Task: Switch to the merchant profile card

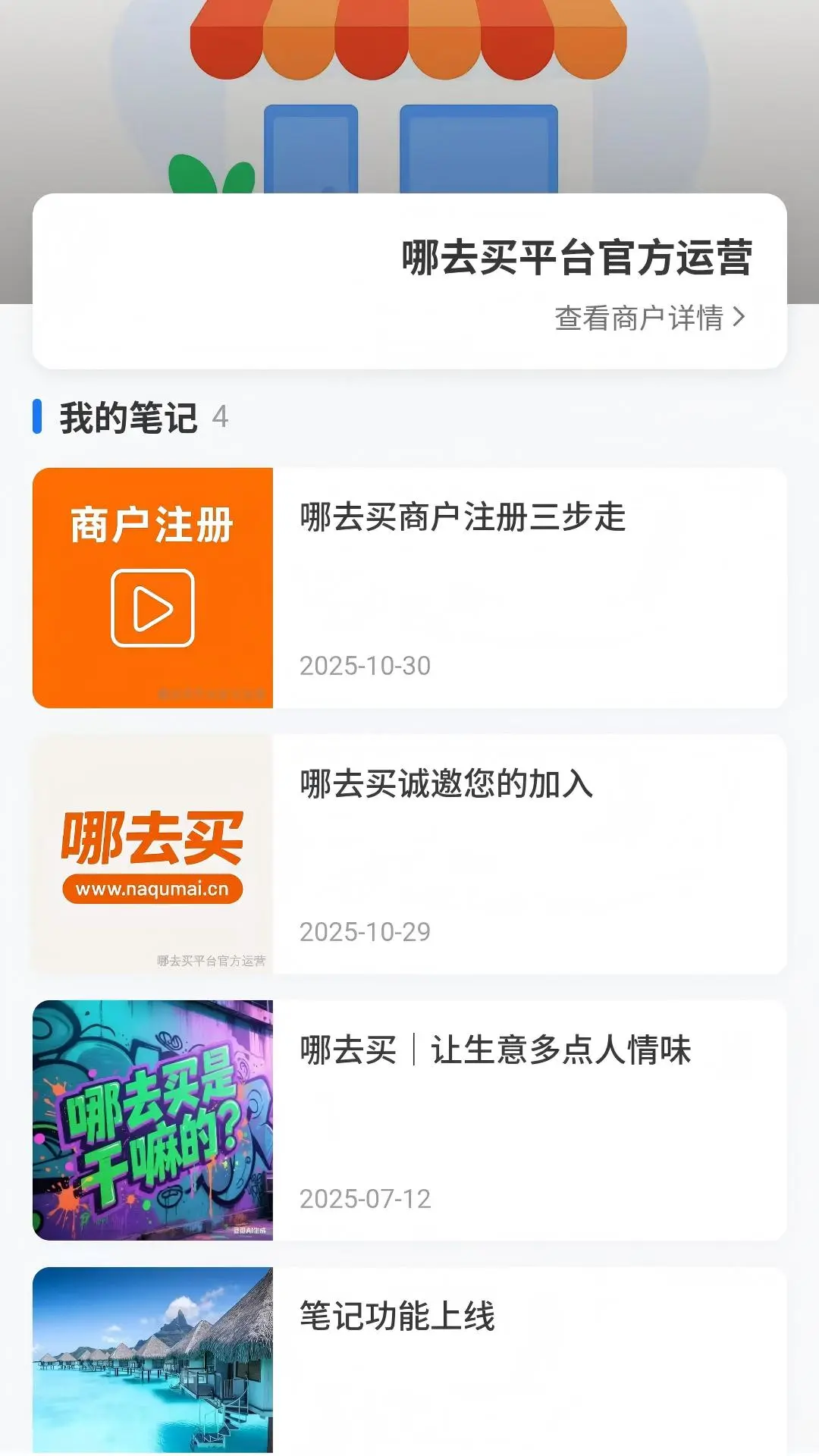Action: [409, 281]
